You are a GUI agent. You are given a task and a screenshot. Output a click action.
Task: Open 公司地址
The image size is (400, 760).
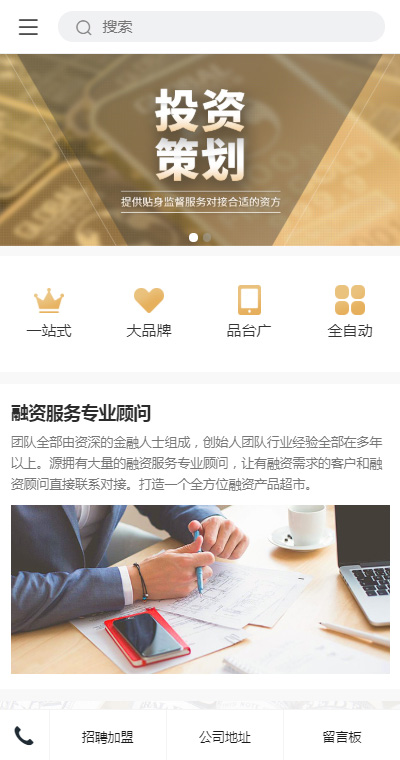coord(224,737)
